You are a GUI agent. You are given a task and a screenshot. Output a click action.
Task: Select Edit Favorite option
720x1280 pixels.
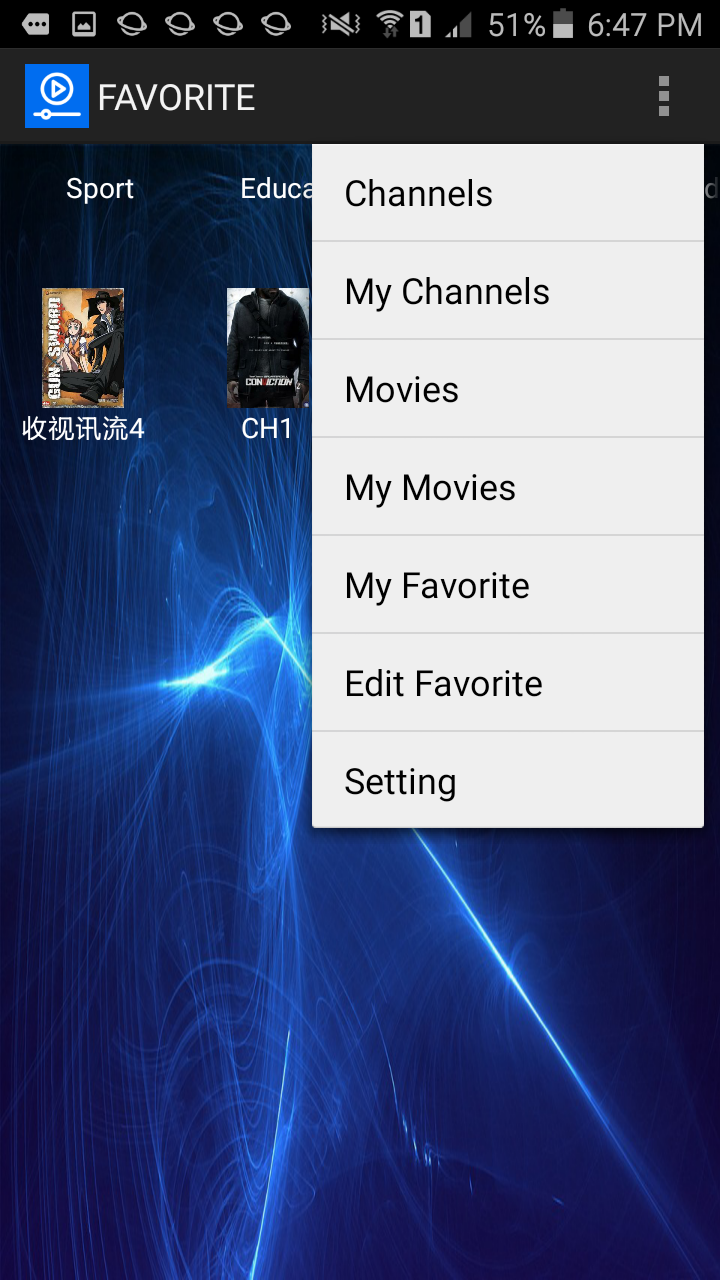click(508, 683)
